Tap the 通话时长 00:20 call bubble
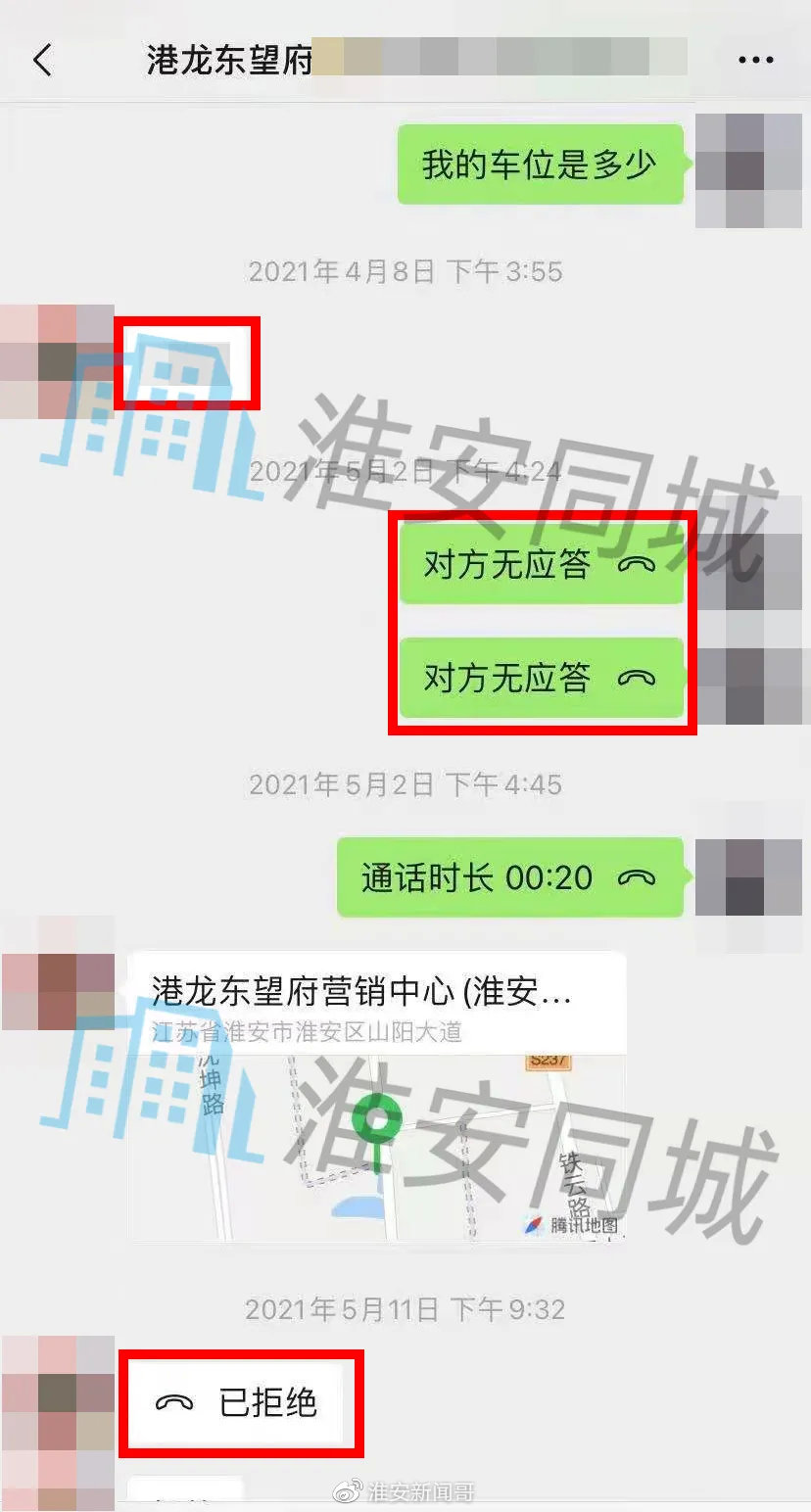Screen dimensions: 811x1512 coord(508,877)
